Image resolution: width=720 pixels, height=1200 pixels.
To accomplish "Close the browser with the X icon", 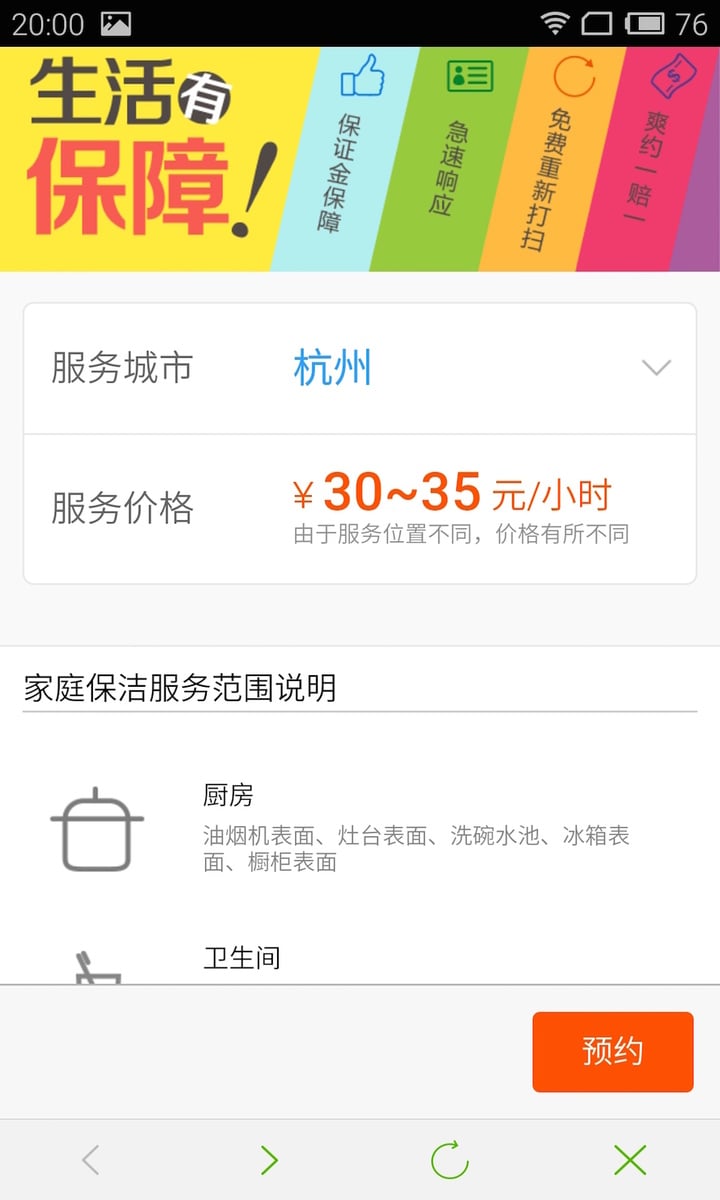I will [x=630, y=1160].
